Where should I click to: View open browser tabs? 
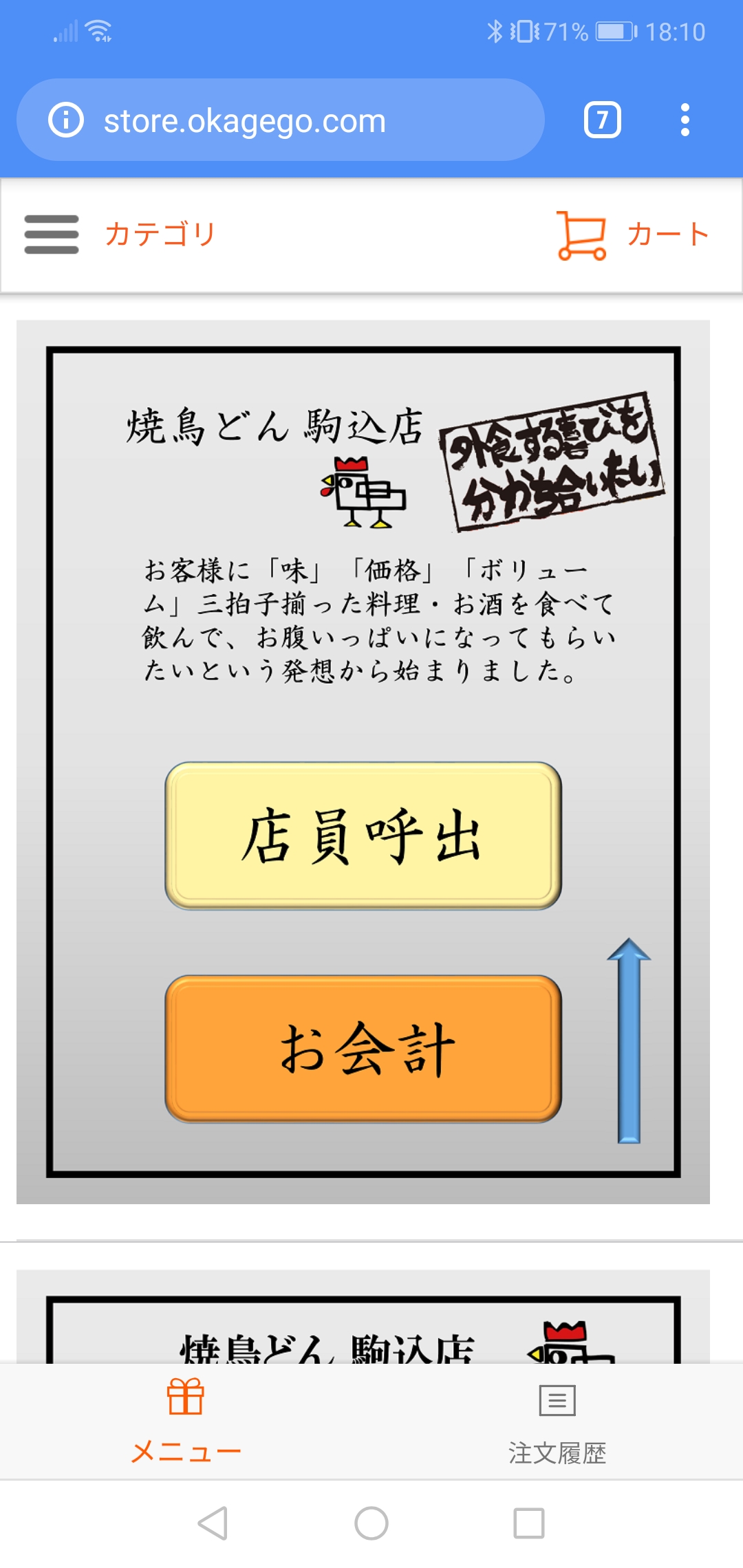603,120
